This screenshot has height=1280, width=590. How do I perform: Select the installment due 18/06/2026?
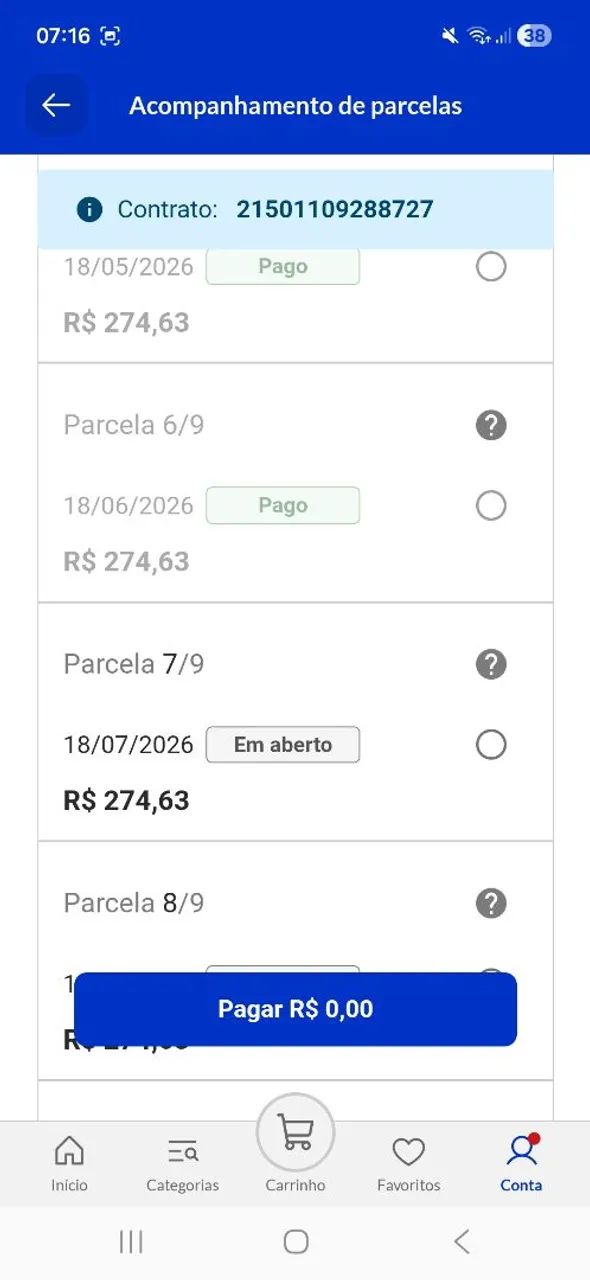(490, 505)
